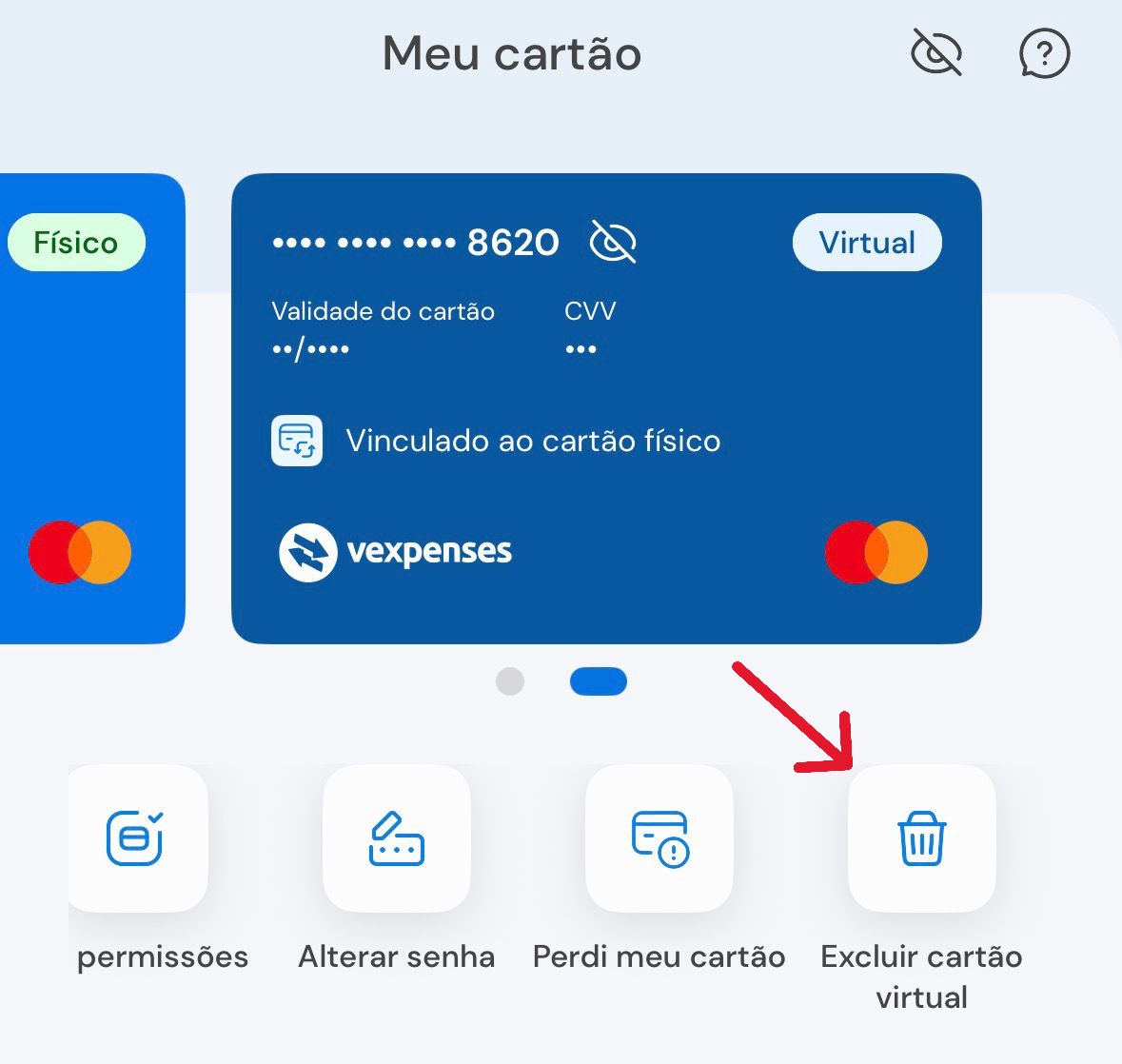This screenshot has height=1064, width=1122.
Task: Open card permissões option
Action: 135,838
